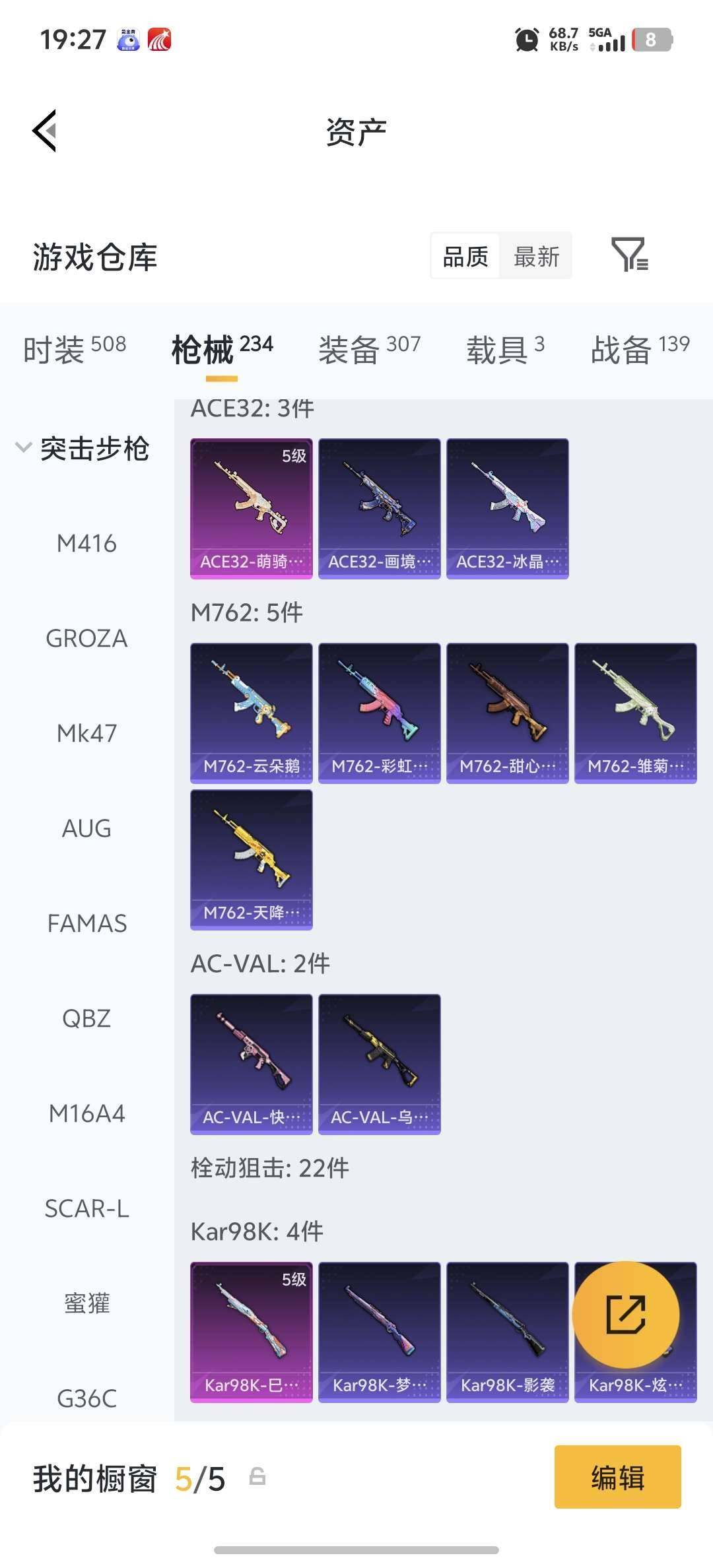Open the M762-天降 gold skin

pyautogui.click(x=251, y=859)
